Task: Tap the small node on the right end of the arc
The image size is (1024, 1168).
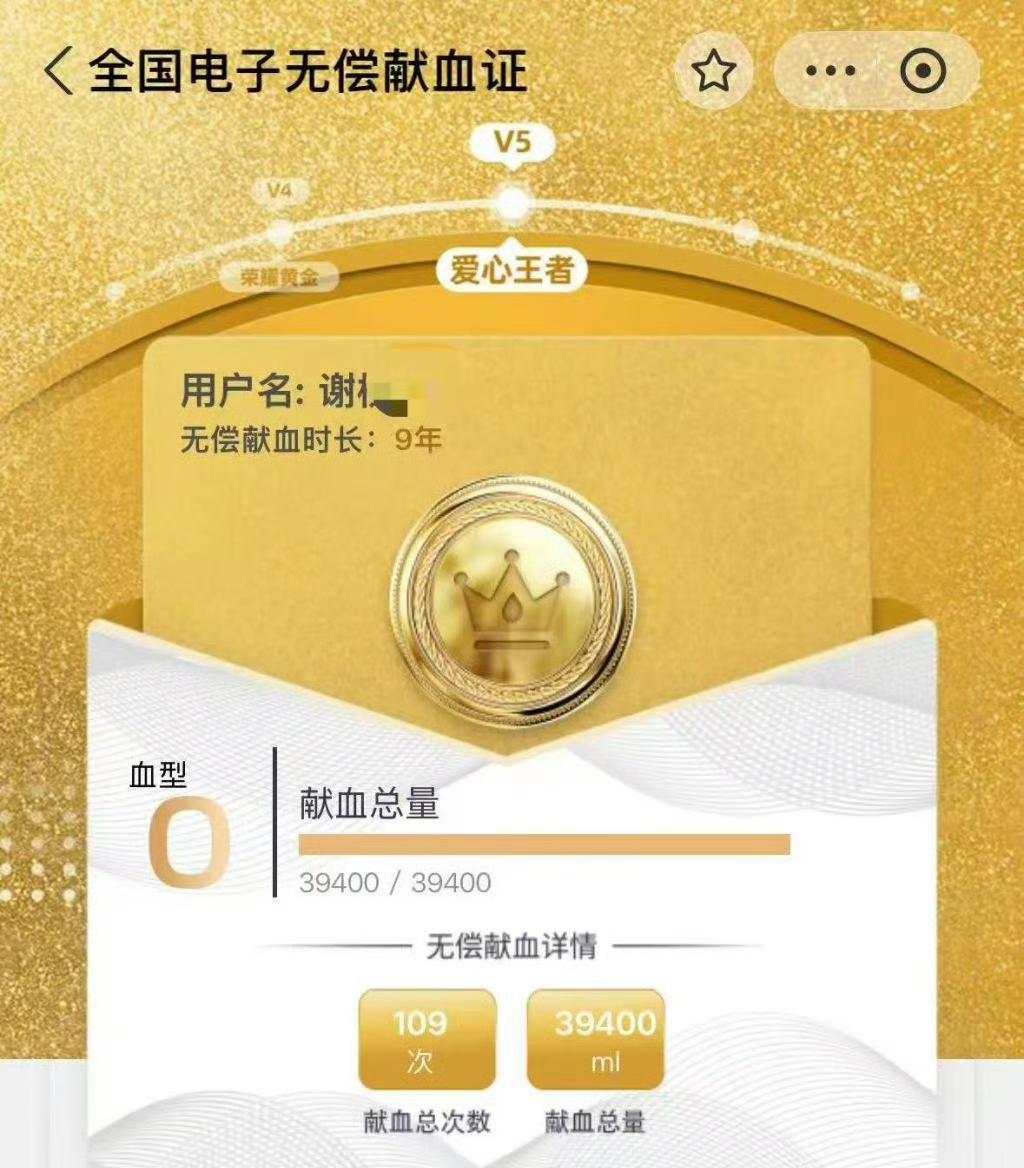Action: 910,290
